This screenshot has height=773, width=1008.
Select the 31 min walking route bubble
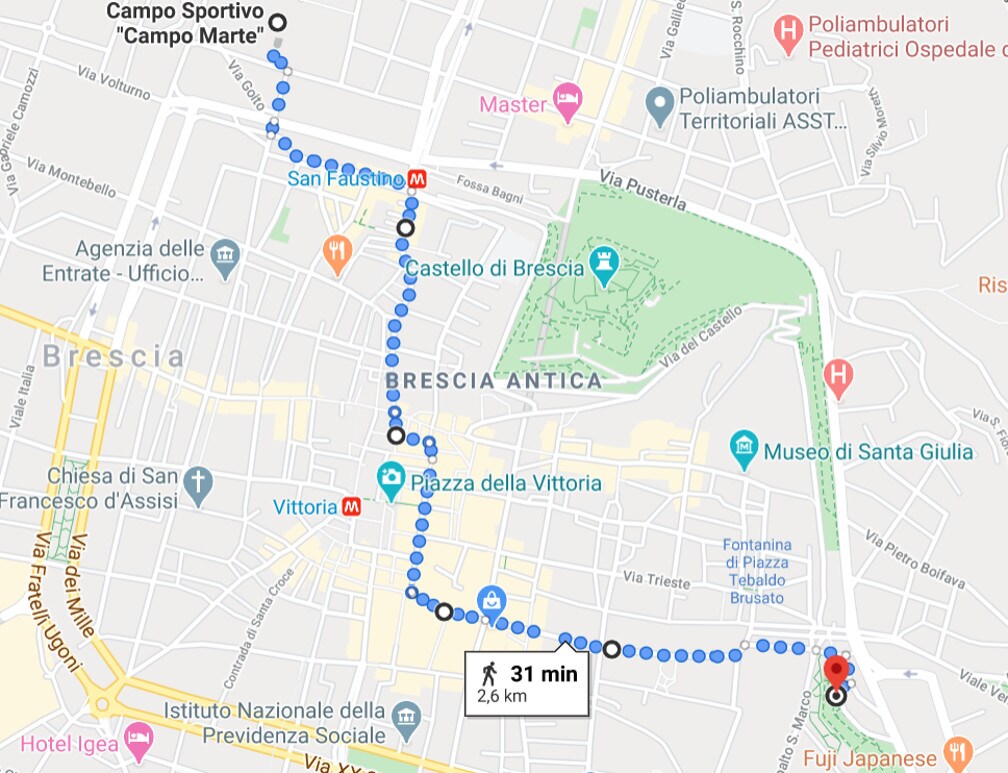click(528, 683)
